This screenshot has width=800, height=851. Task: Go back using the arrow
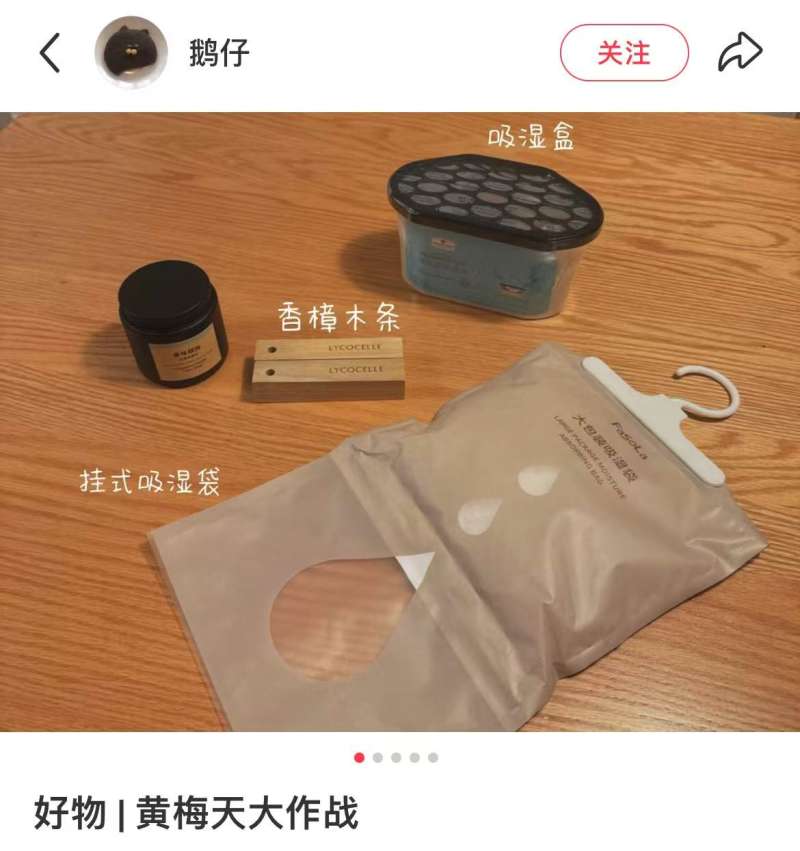click(x=50, y=53)
